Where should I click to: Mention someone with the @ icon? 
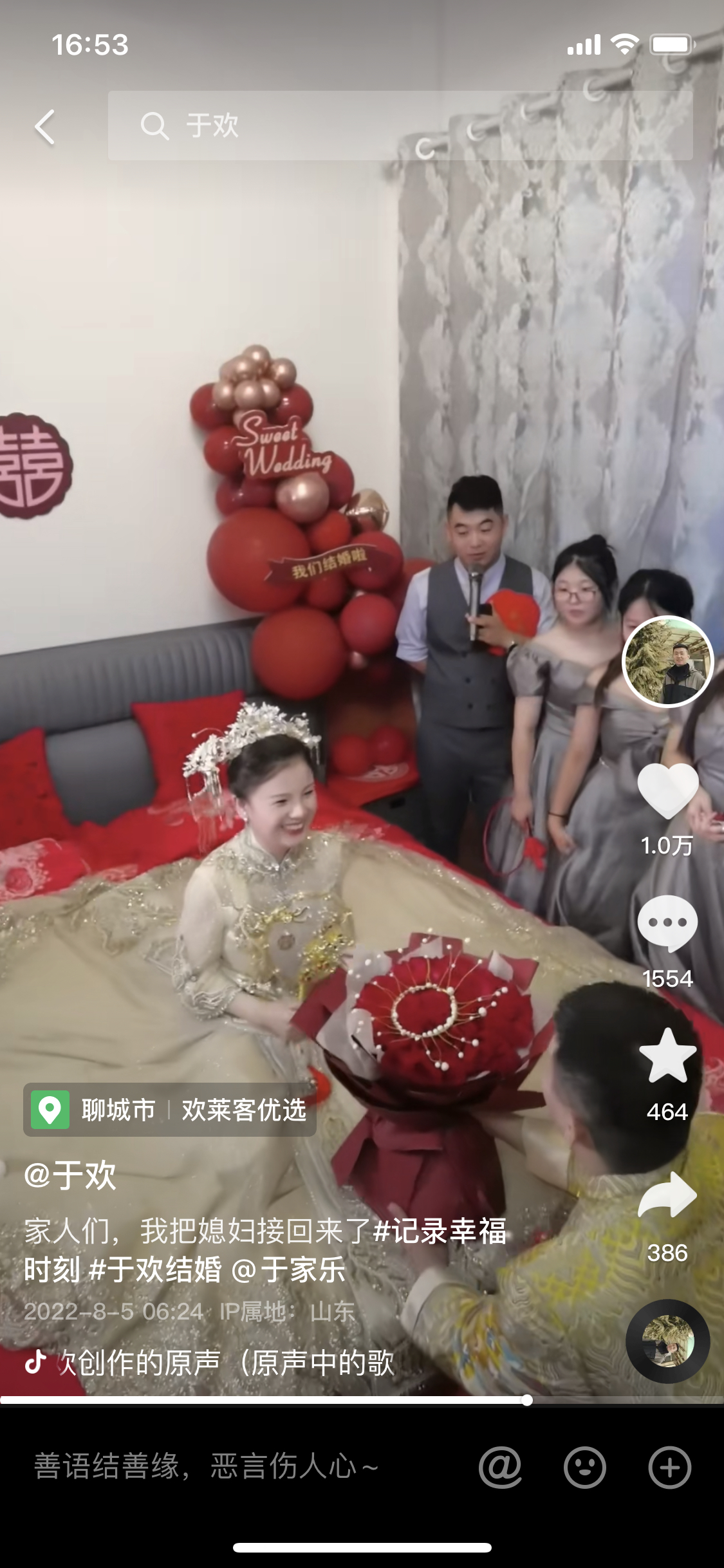pyautogui.click(x=500, y=1468)
